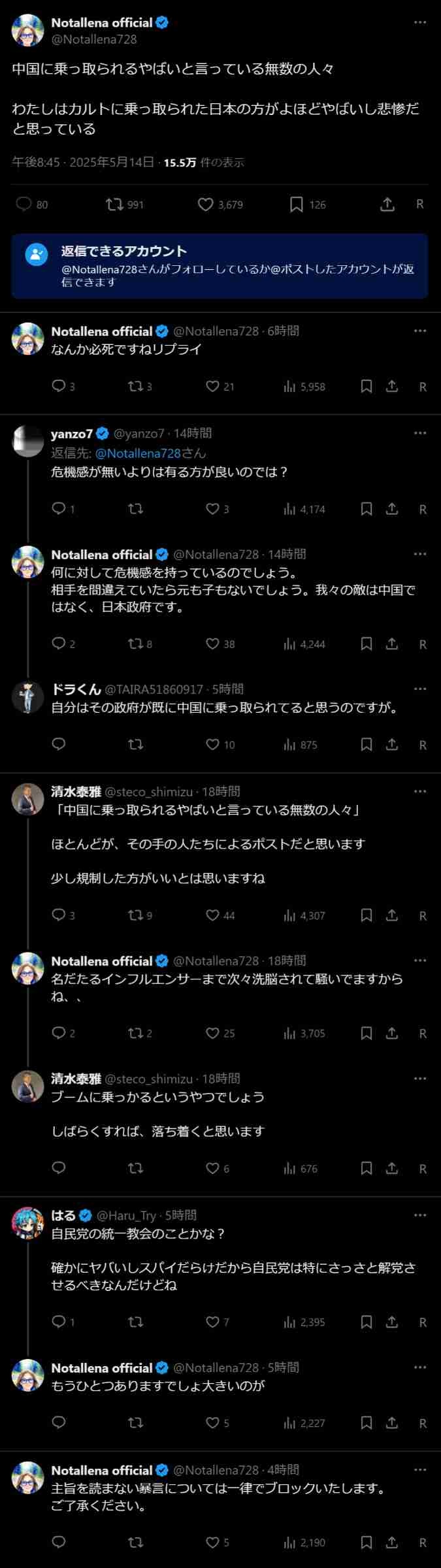The width and height of the screenshot is (441, 1568).
Task: Reply to main post with 80 comments
Action: 24,204
